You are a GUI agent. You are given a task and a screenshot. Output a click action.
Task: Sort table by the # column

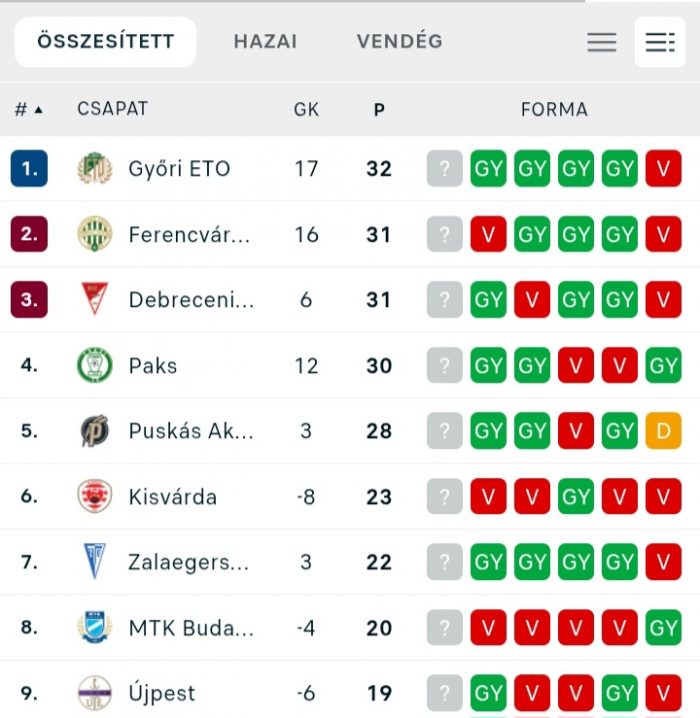point(28,109)
